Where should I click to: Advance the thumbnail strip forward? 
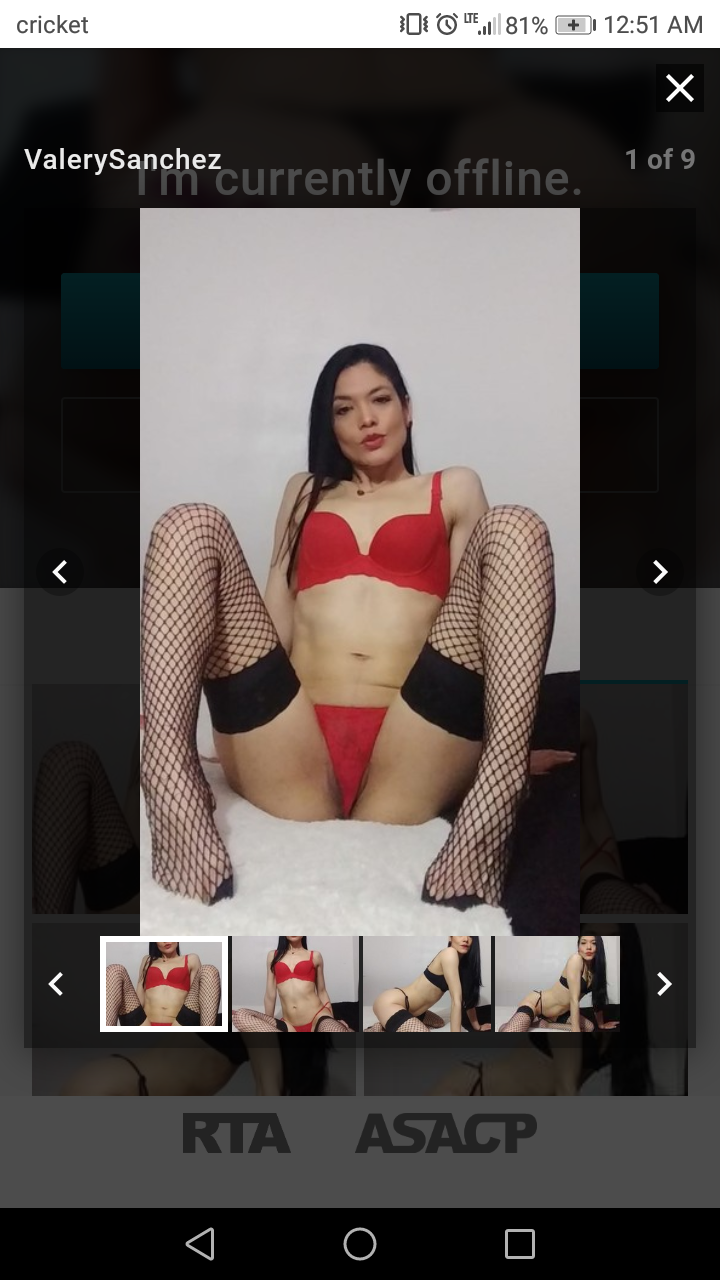(x=664, y=984)
